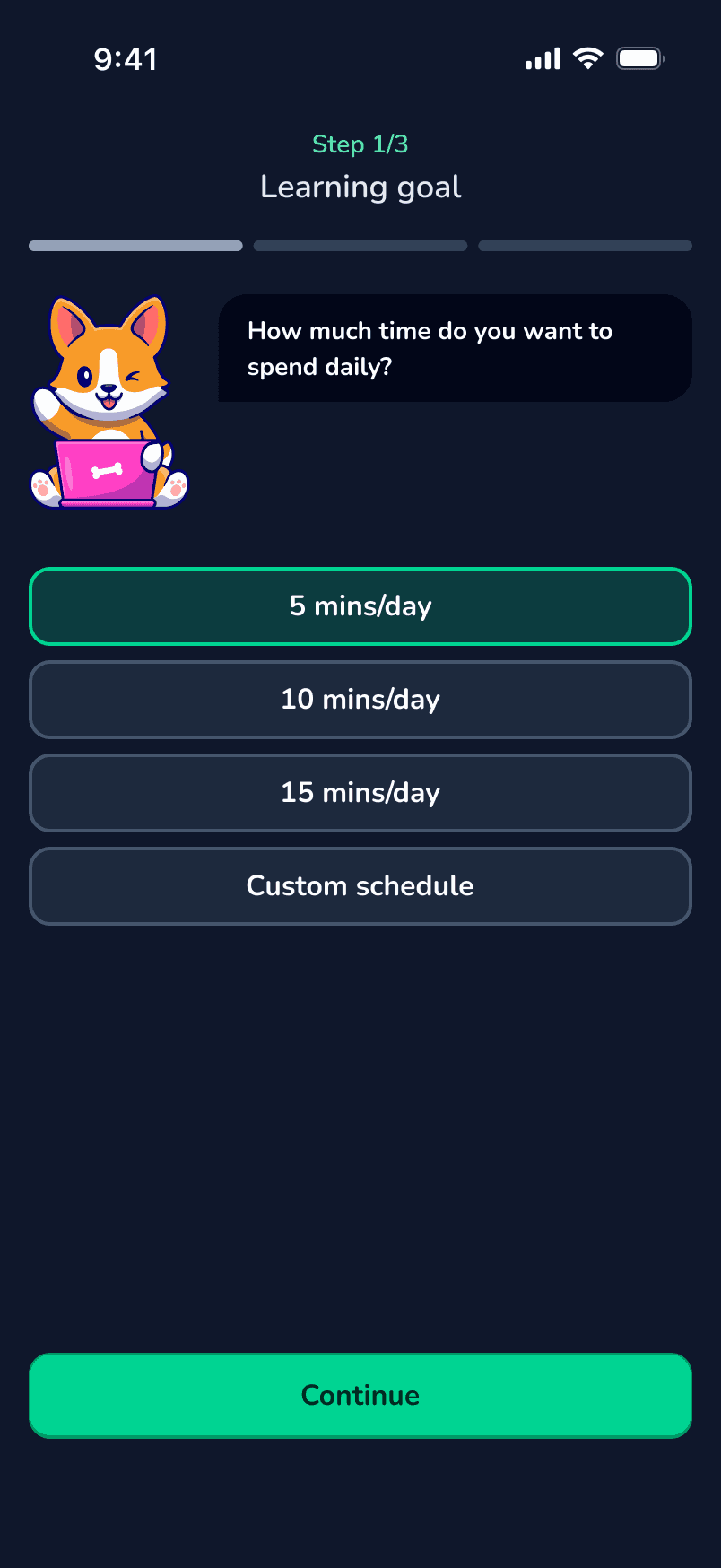721x1568 pixels.
Task: Click the speech bubble asking about daily time
Action: tap(453, 348)
